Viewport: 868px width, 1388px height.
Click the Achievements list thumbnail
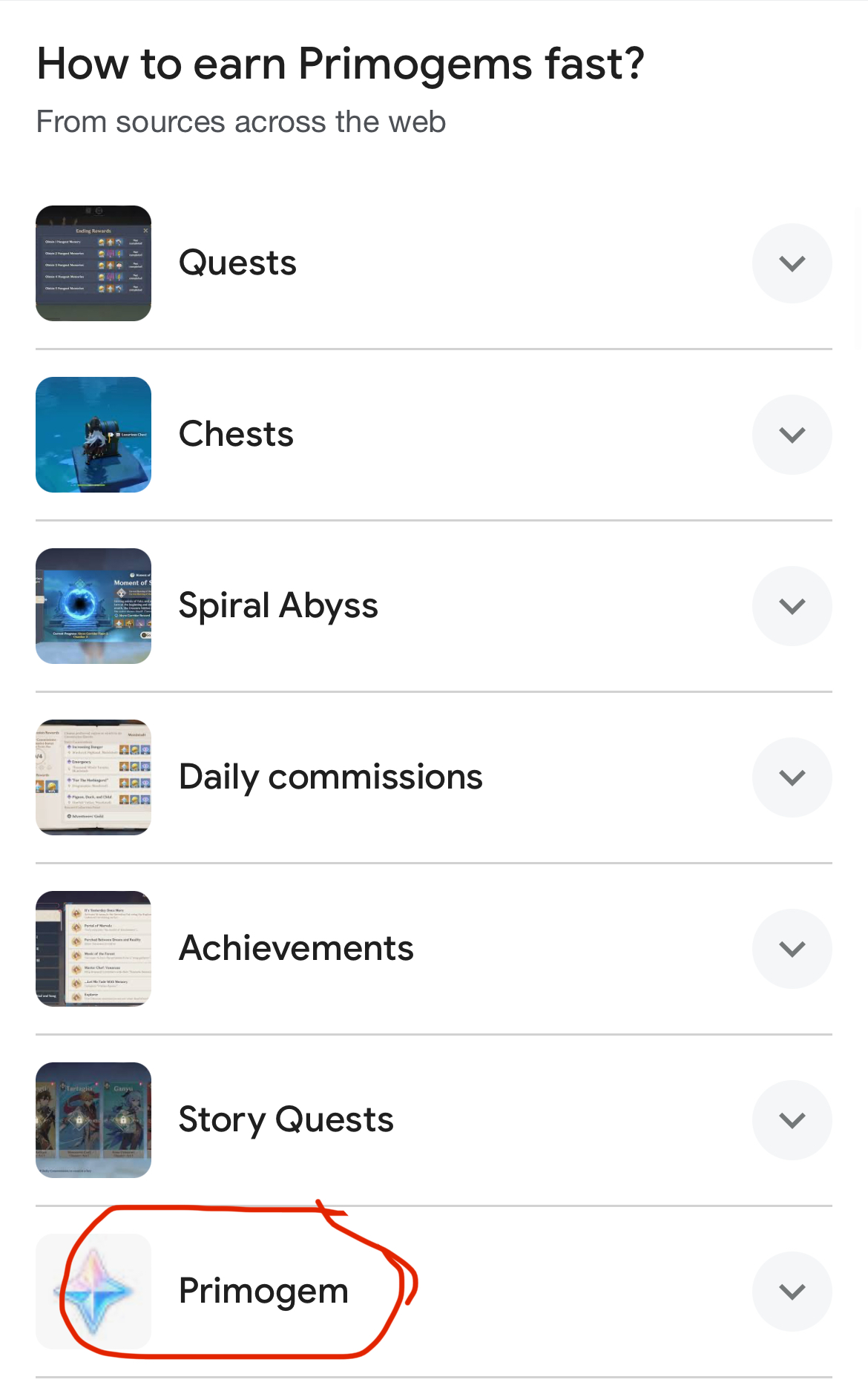pyautogui.click(x=93, y=948)
